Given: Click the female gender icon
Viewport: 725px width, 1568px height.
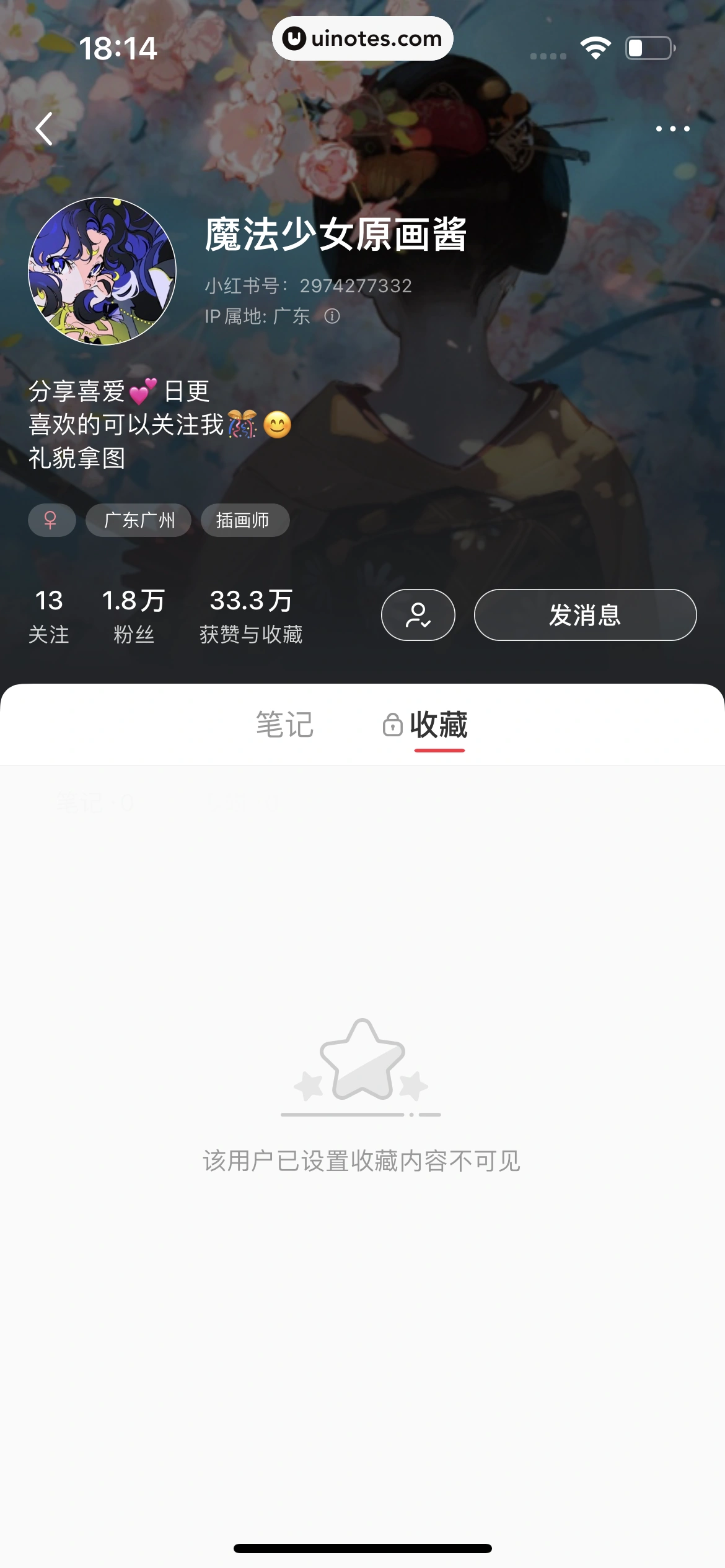Looking at the screenshot, I should pyautogui.click(x=52, y=520).
